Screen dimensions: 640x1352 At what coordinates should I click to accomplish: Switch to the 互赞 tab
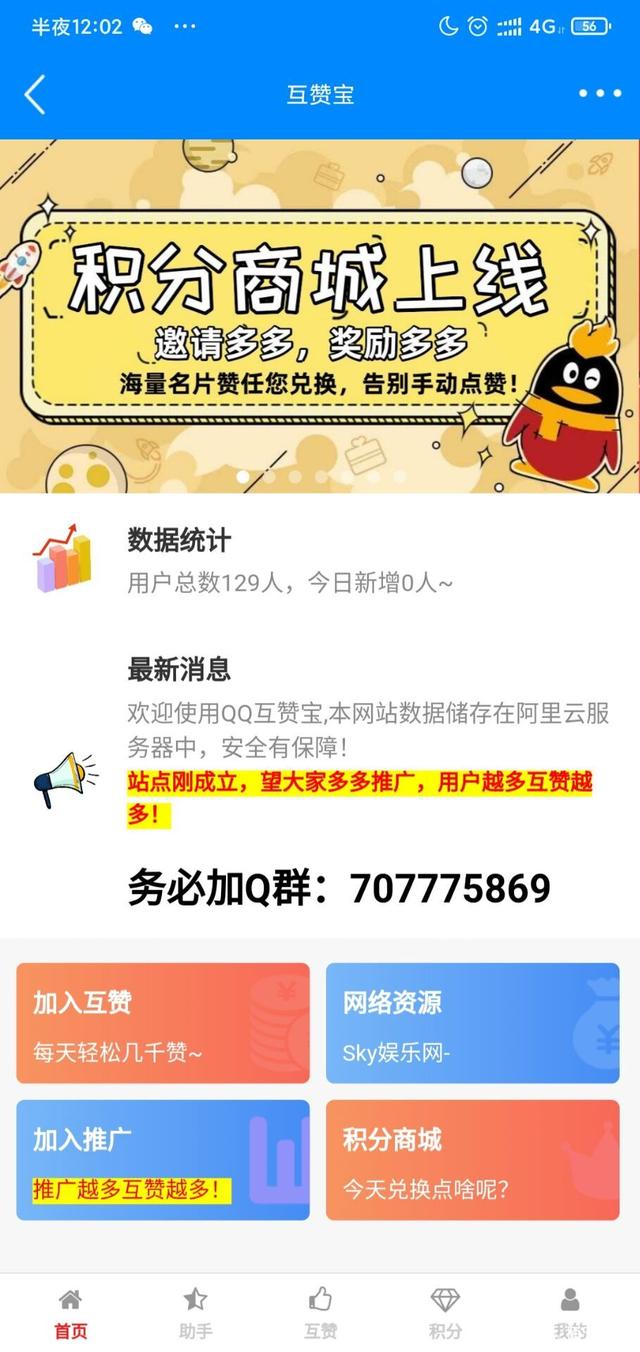[320, 1313]
